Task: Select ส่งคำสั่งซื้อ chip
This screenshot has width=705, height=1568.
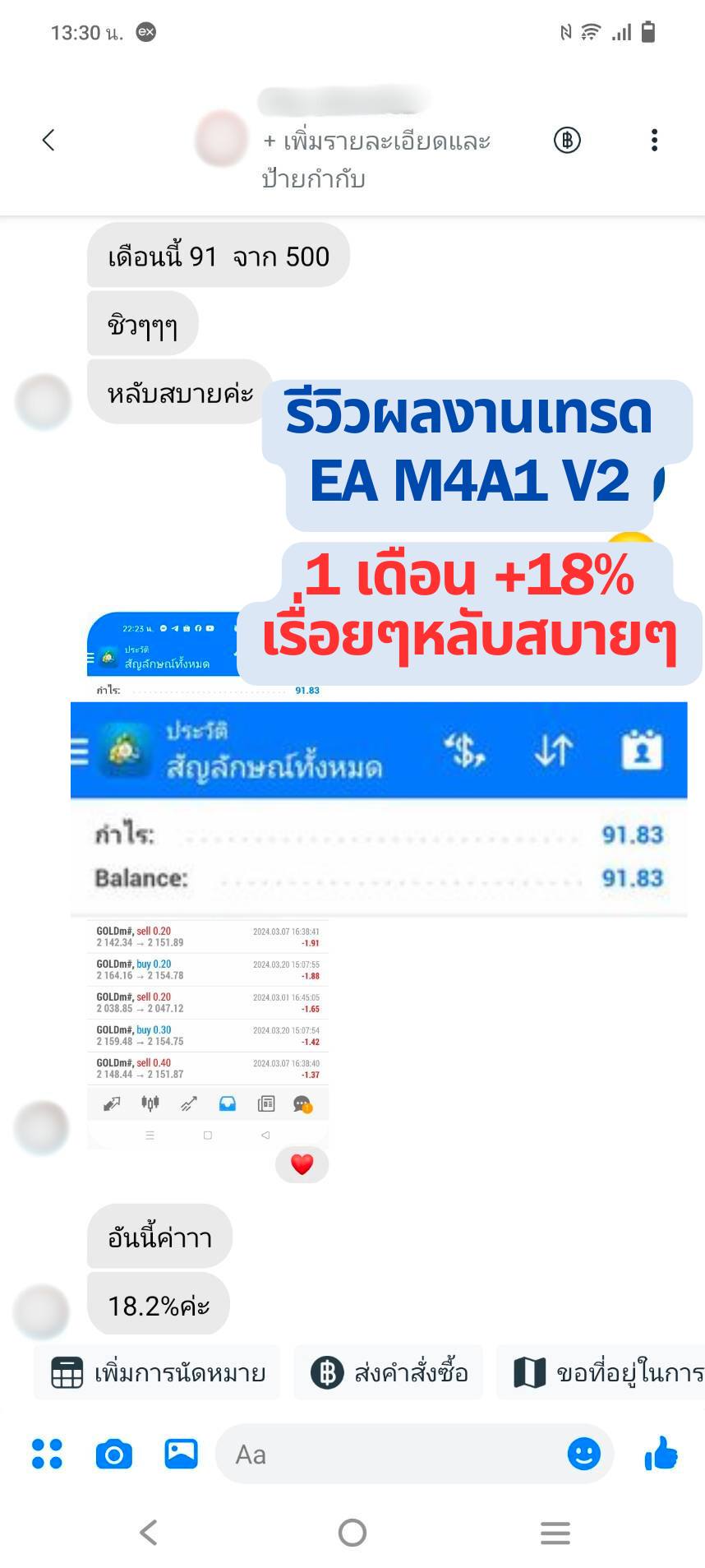Action: 389,1372
